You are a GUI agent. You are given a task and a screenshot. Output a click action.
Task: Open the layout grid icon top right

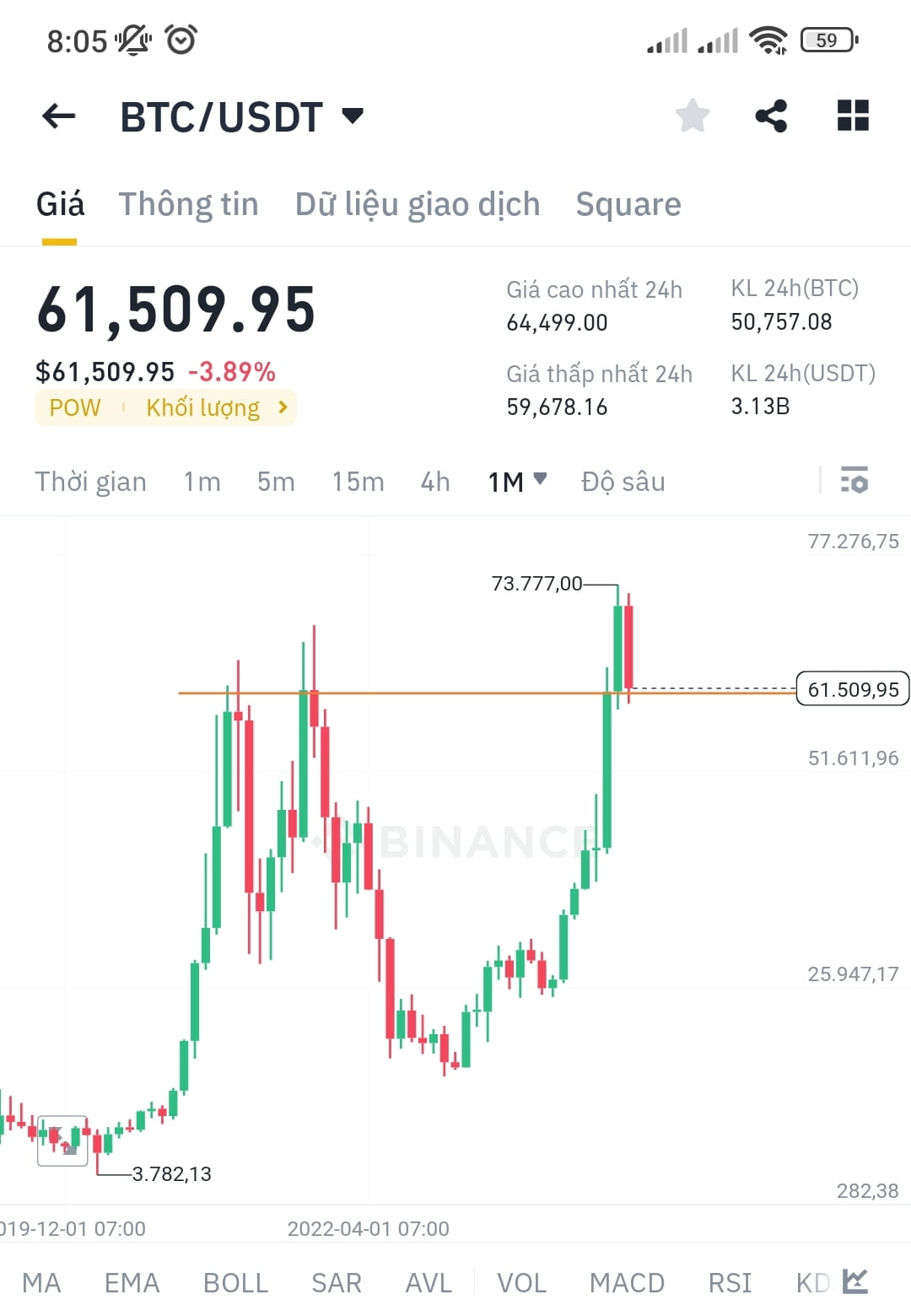click(x=852, y=116)
